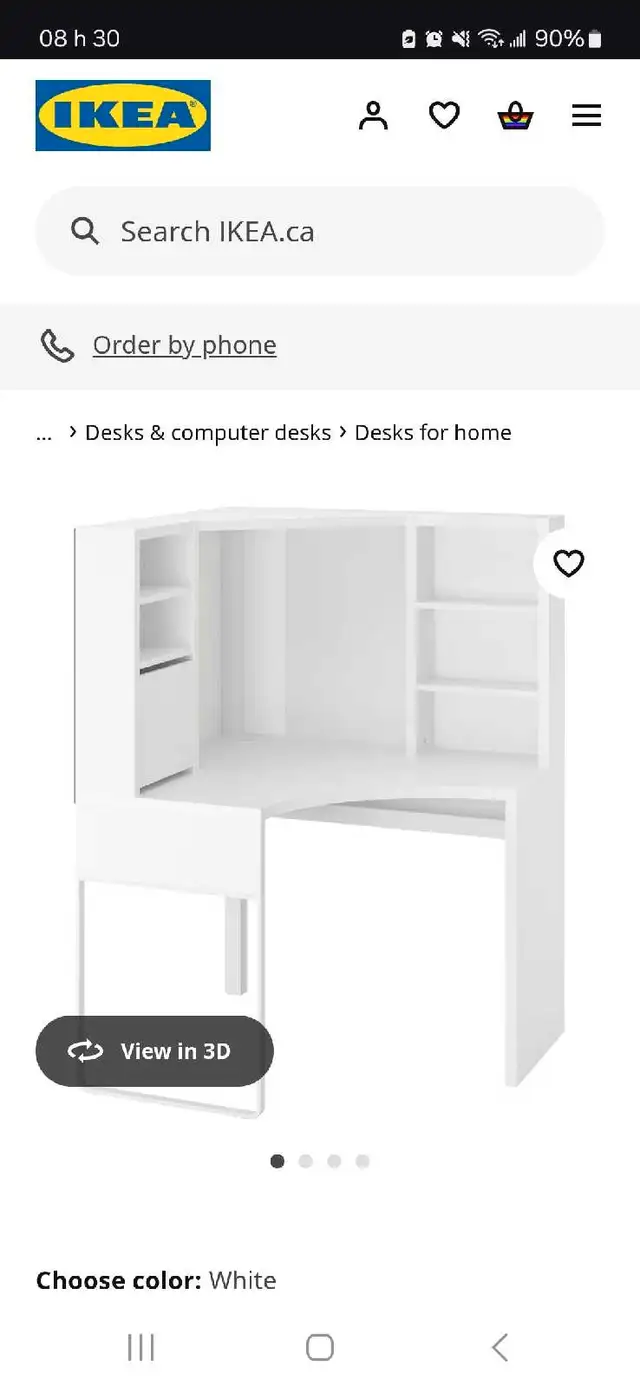
Task: Go to Desks & computer desks breadcrumb
Action: click(208, 433)
